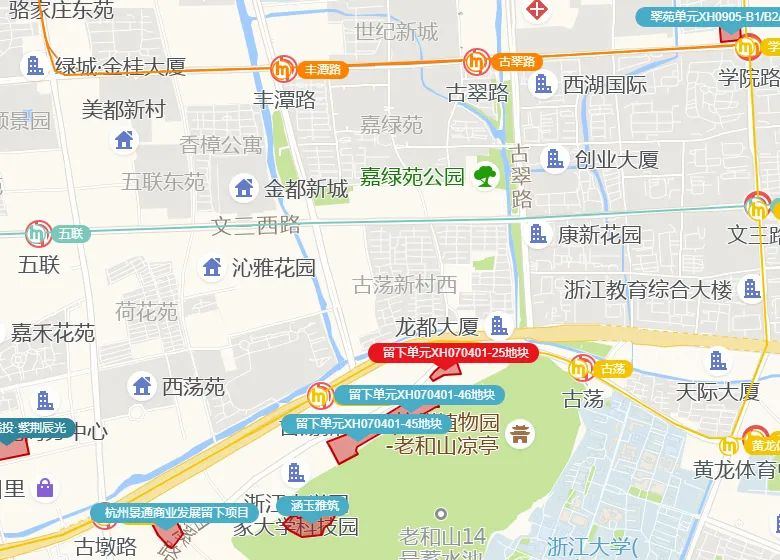Select the 留下单元XH070401-25地块 marker
Viewport: 780px width, 560px height.
[455, 353]
